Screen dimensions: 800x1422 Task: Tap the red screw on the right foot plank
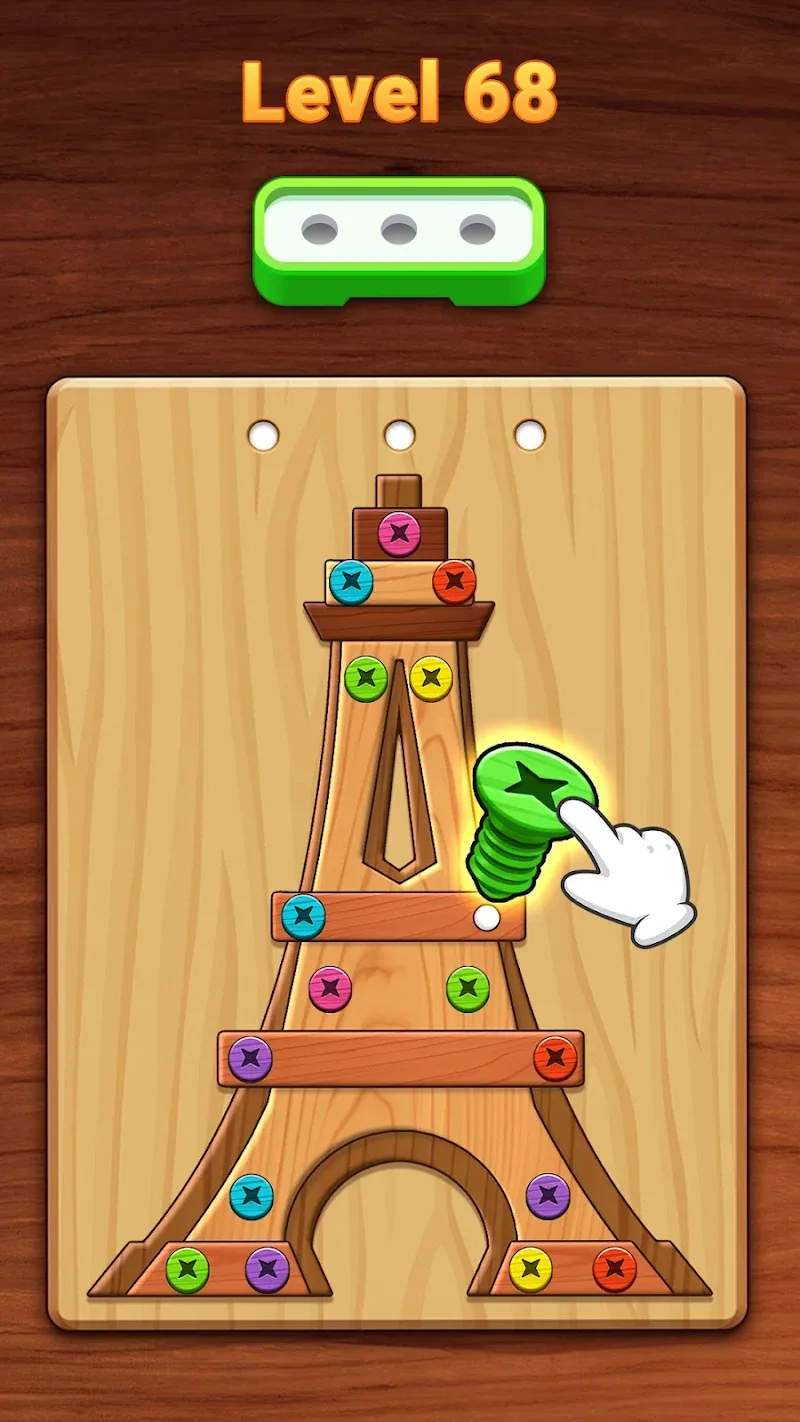[614, 1269]
